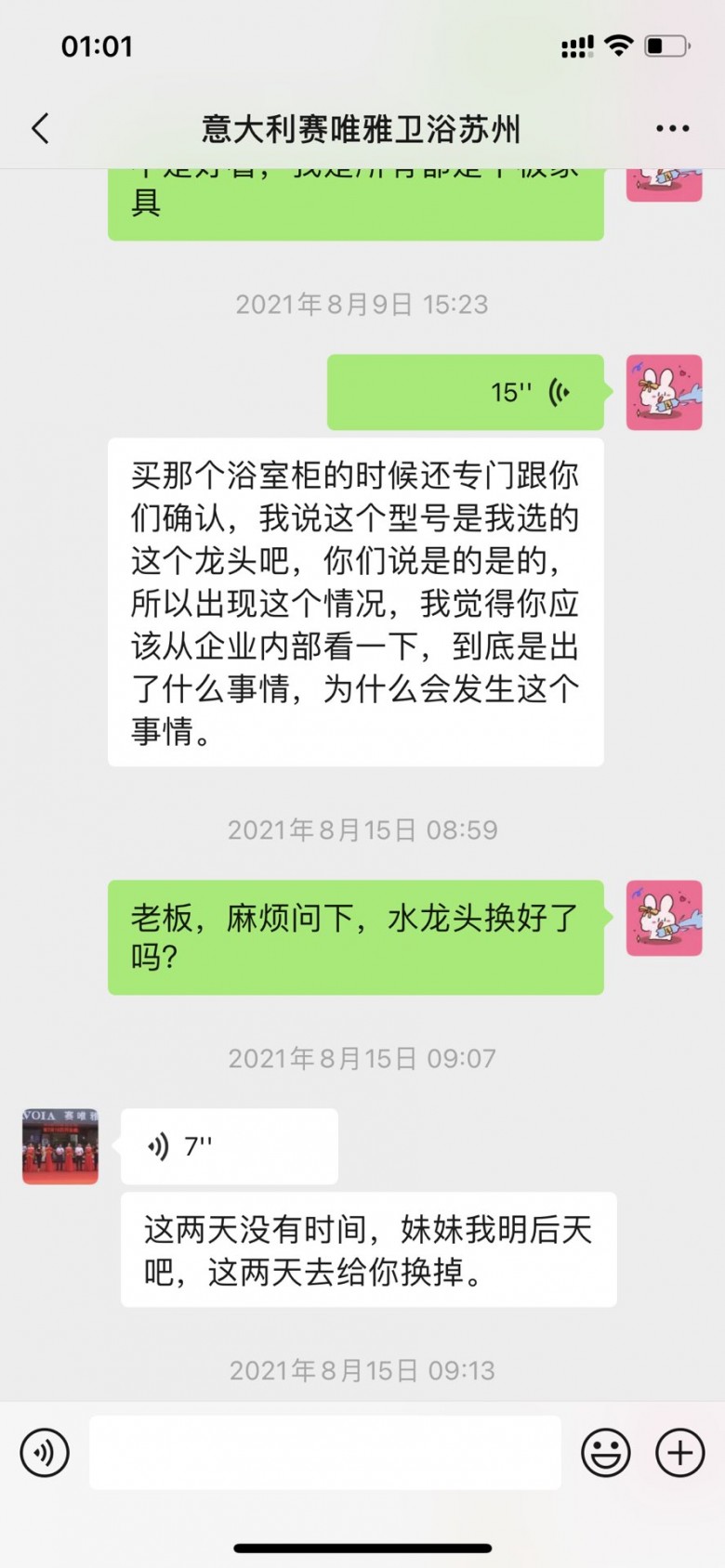
Task: Play the 15-second sent voice message
Action: 466,392
